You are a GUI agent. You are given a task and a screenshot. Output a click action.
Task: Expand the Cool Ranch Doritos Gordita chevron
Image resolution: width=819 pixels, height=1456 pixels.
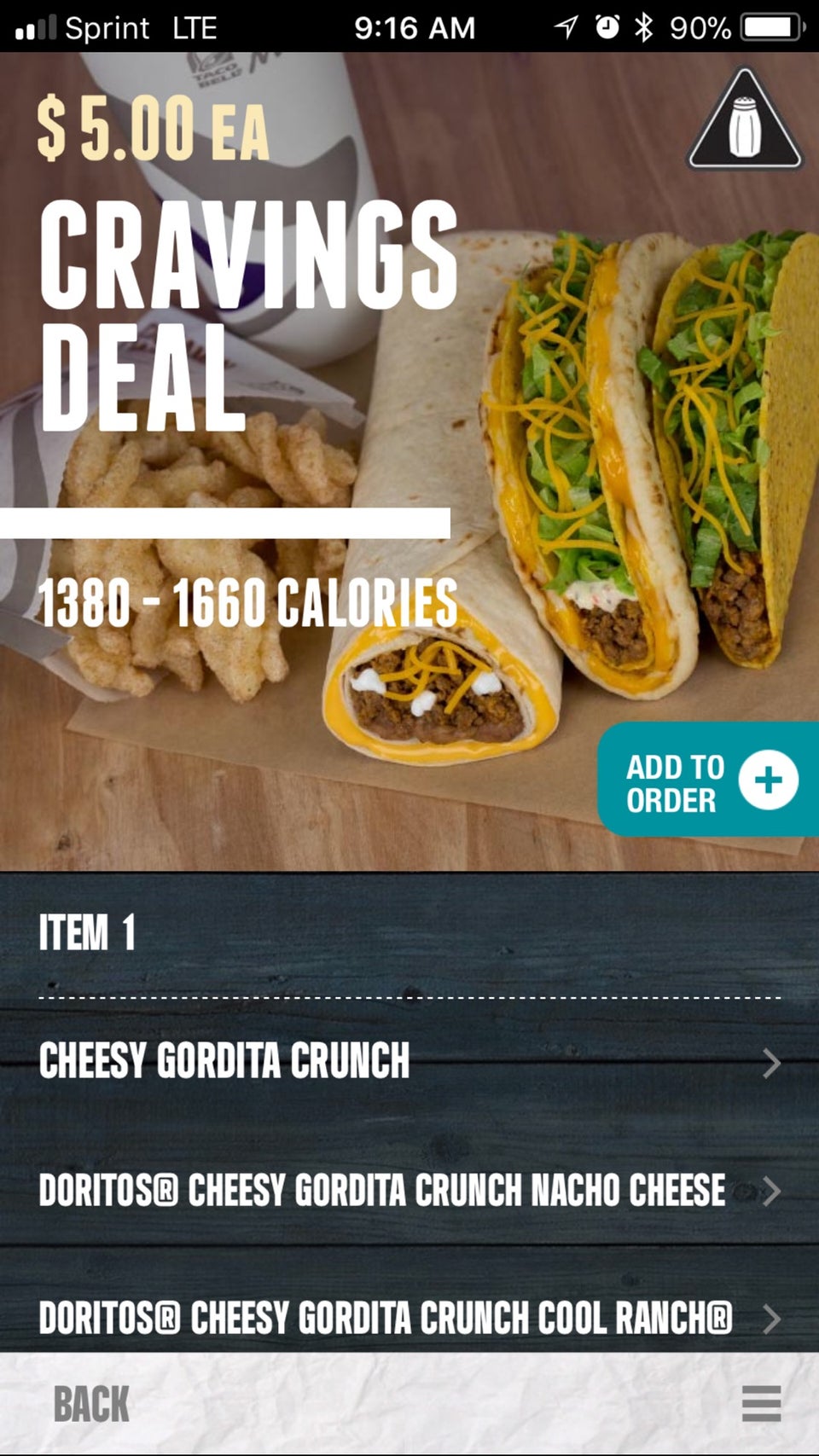coord(773,1317)
